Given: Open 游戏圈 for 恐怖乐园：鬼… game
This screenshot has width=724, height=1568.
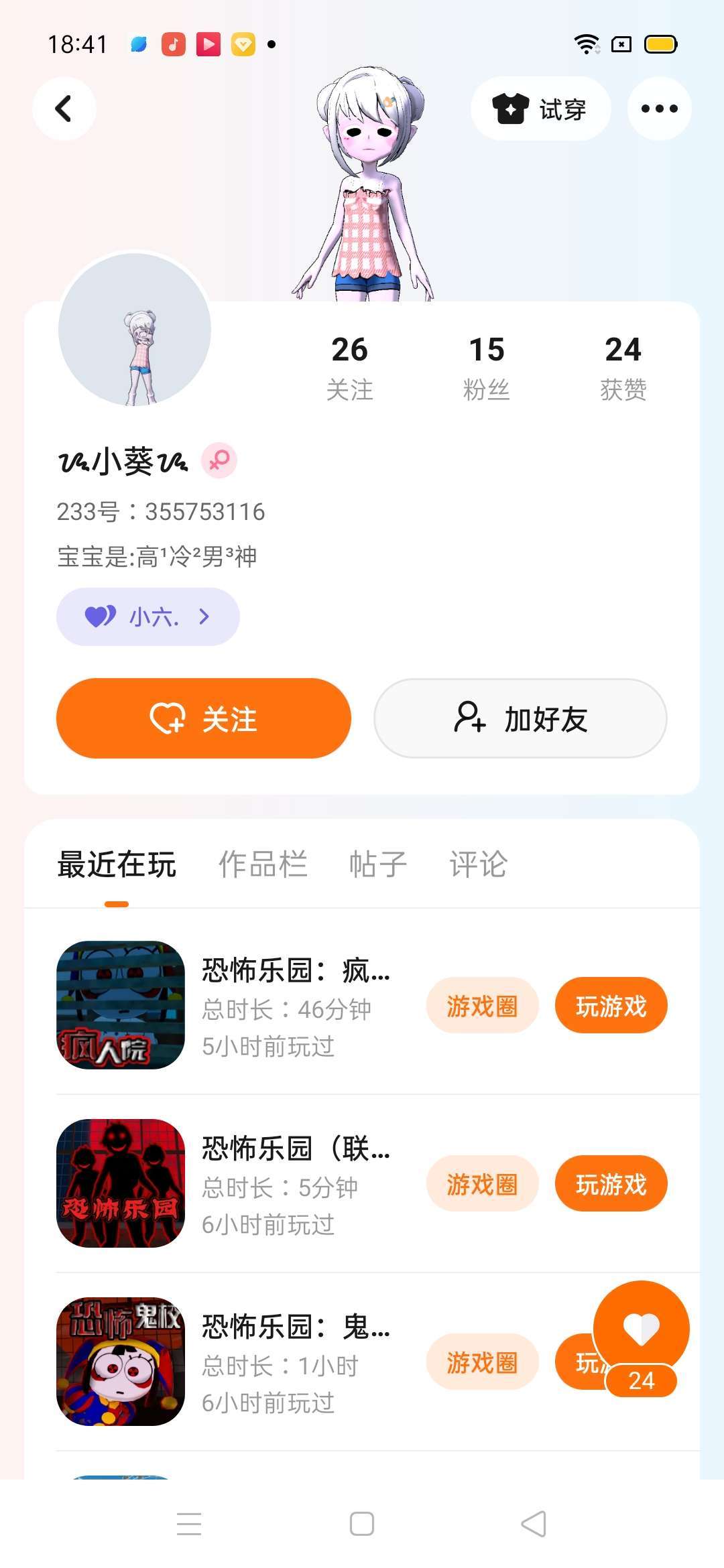Looking at the screenshot, I should [x=482, y=1362].
